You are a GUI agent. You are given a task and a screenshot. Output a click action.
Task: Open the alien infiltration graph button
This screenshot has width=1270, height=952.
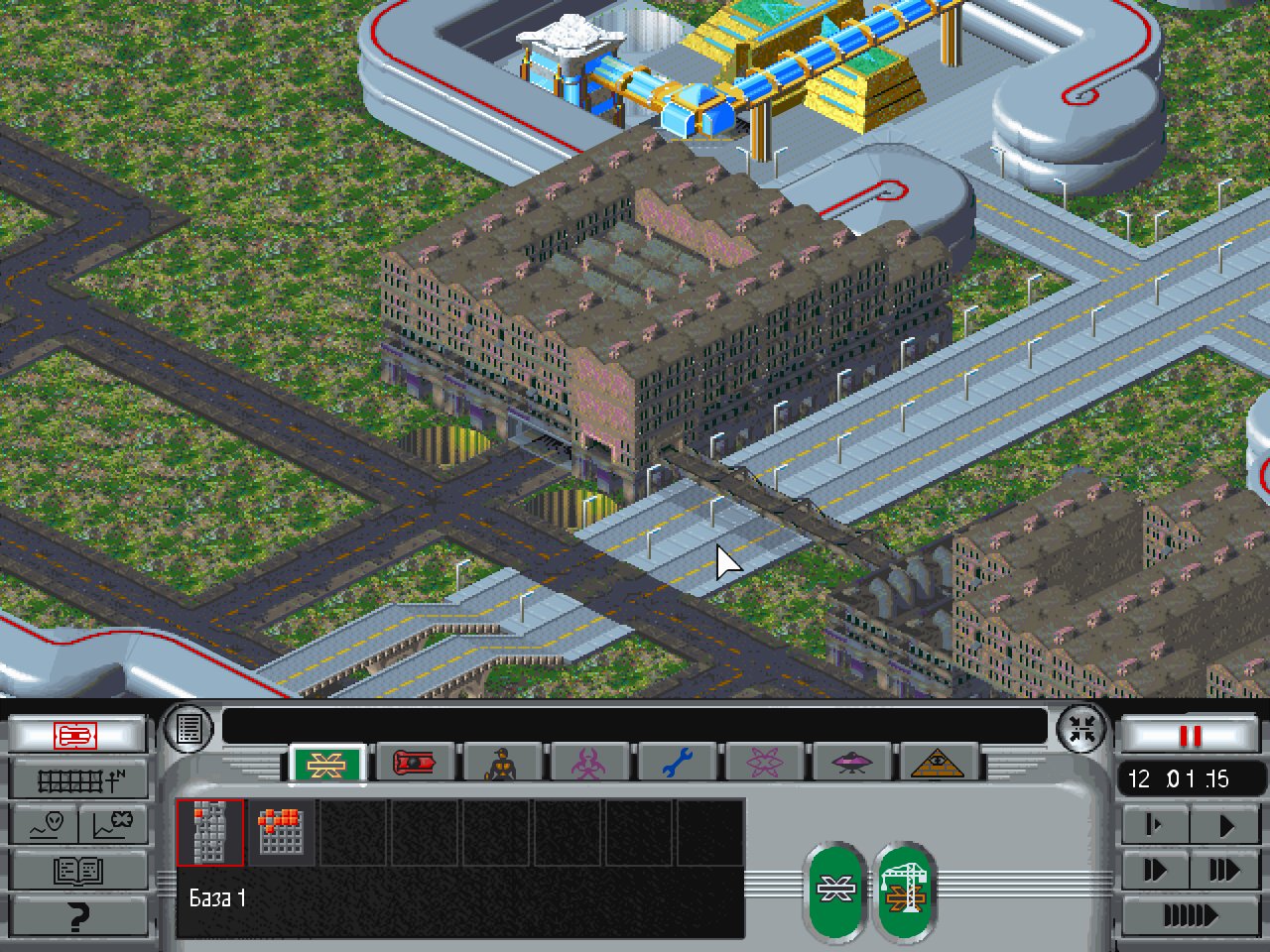click(111, 824)
